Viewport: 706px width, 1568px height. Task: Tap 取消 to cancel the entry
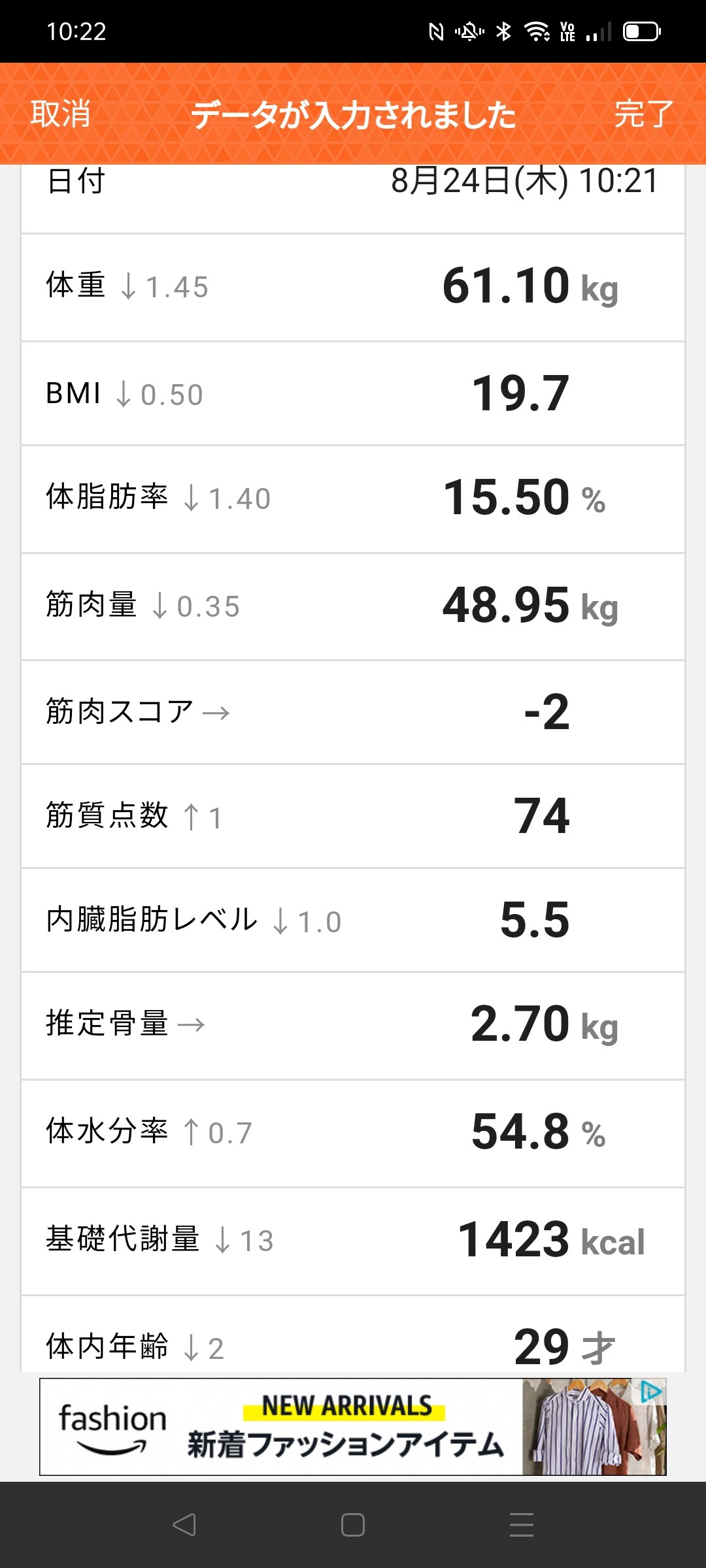(x=60, y=114)
